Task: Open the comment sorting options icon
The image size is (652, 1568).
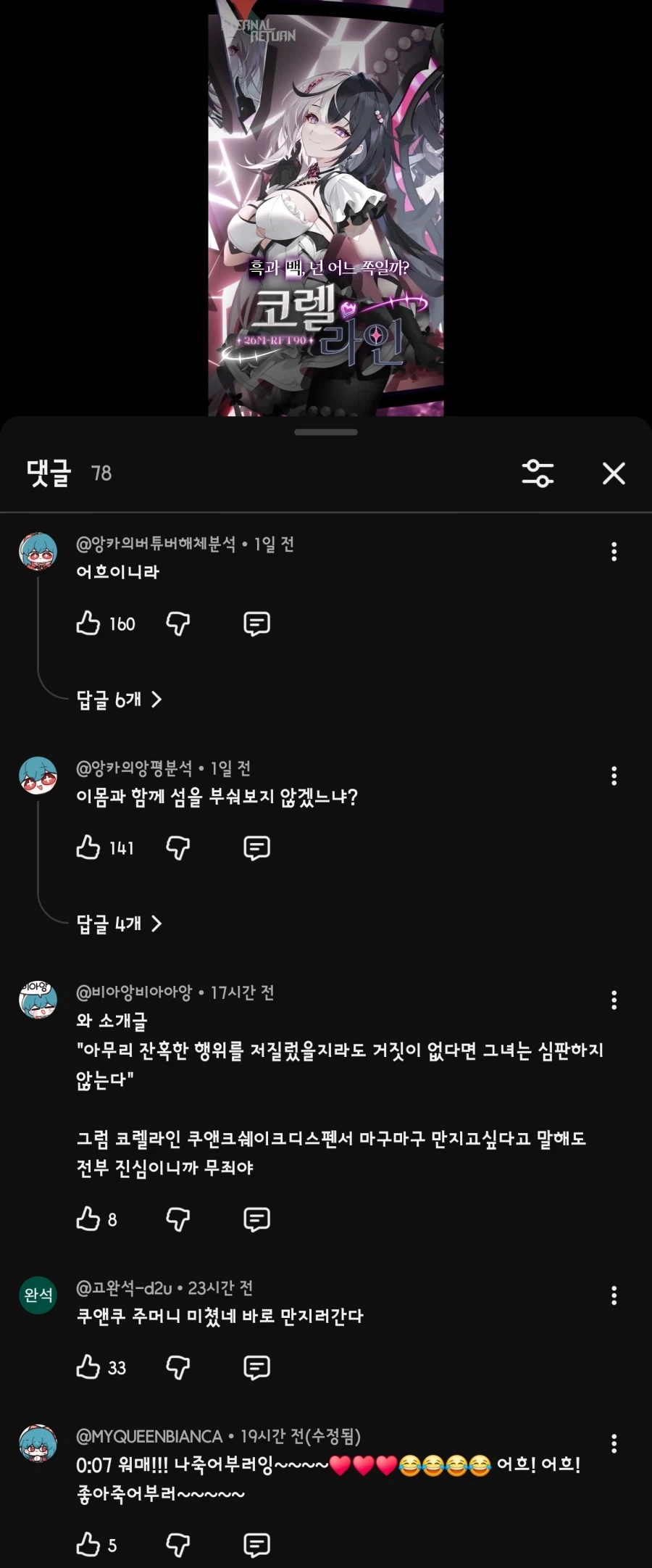Action: coord(539,474)
